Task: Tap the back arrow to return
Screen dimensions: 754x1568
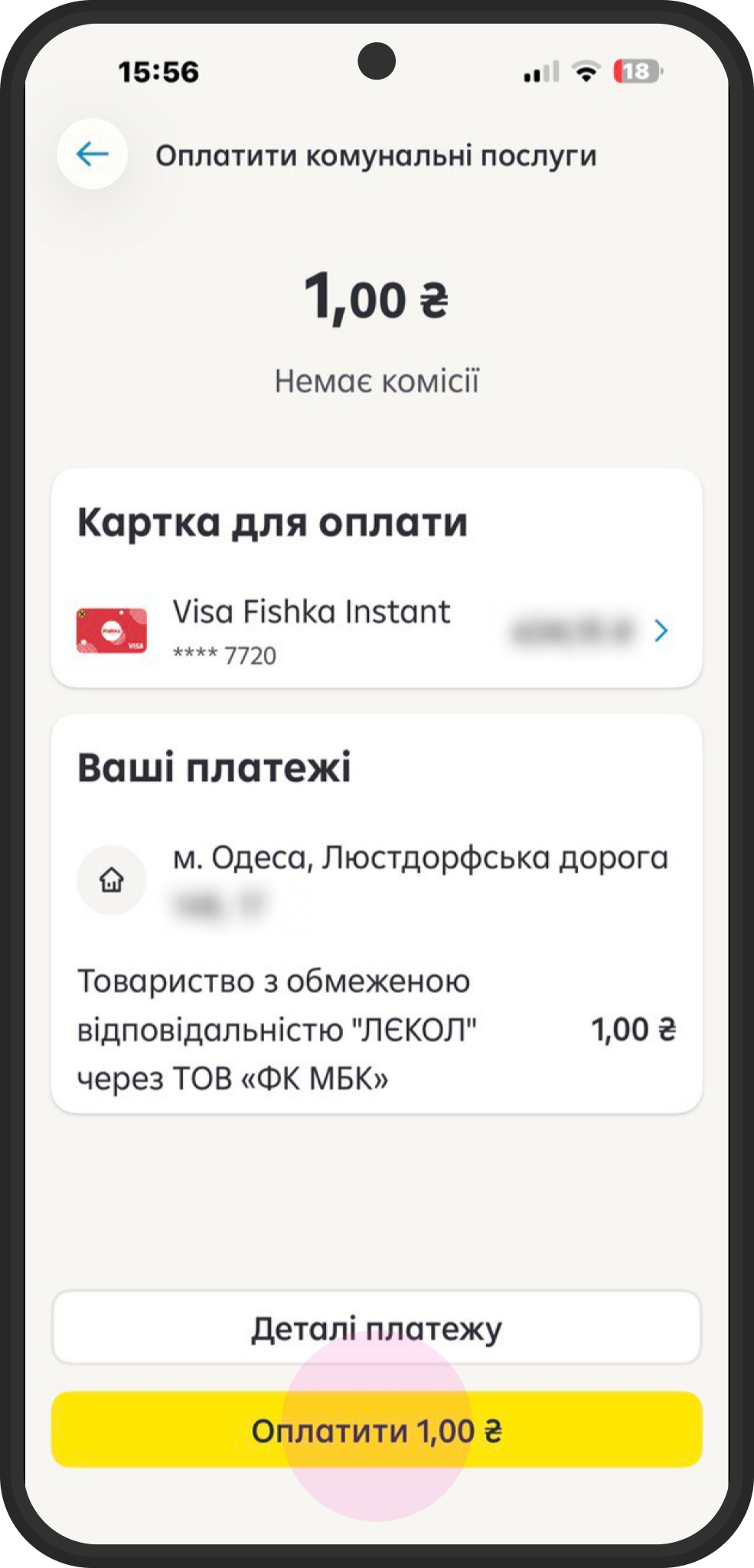Action: 92,152
